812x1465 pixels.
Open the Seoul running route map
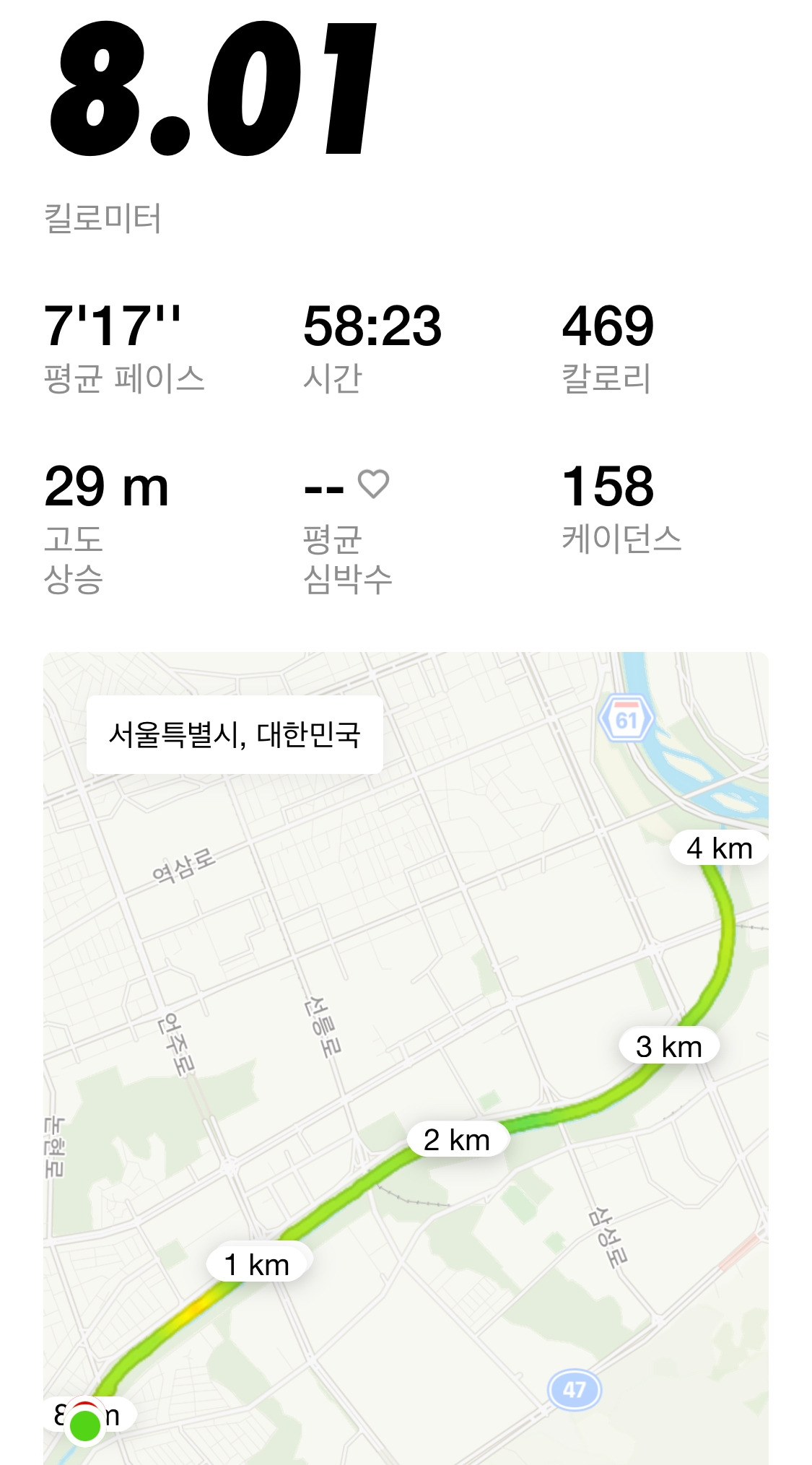(x=406, y=1058)
